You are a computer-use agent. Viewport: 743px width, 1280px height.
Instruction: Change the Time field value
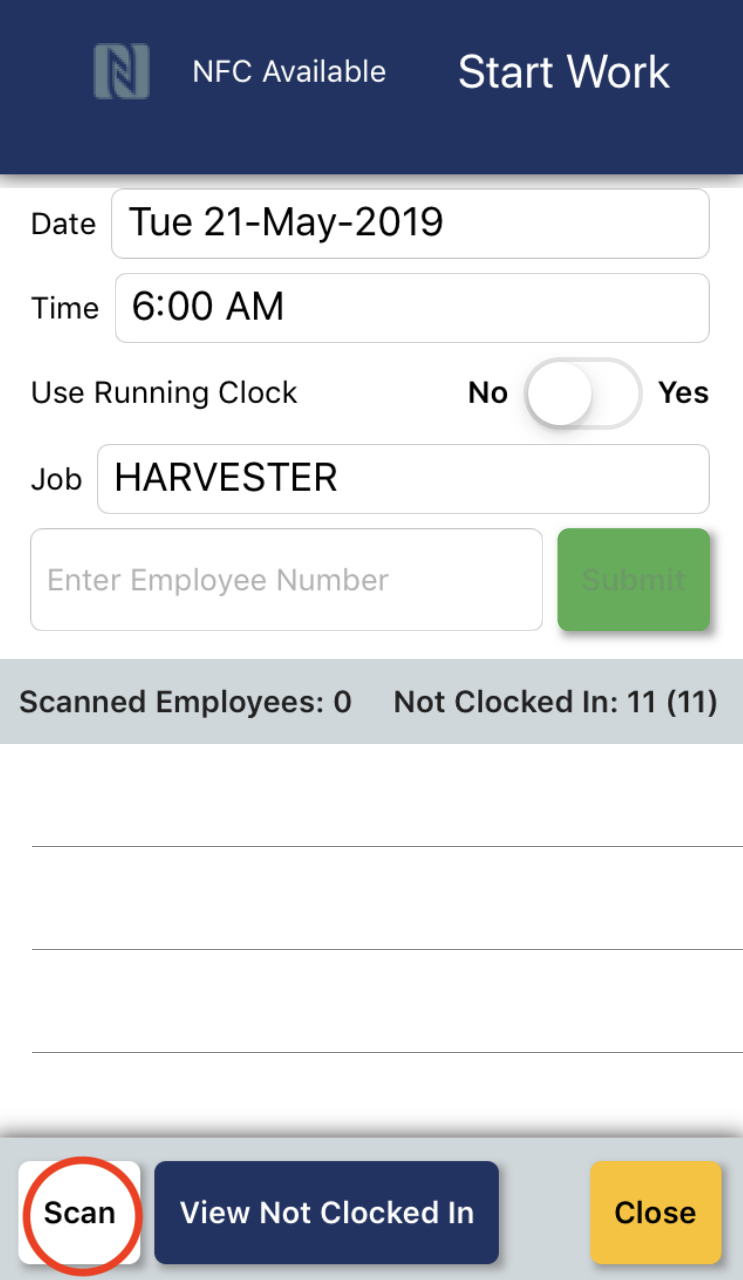pos(412,307)
